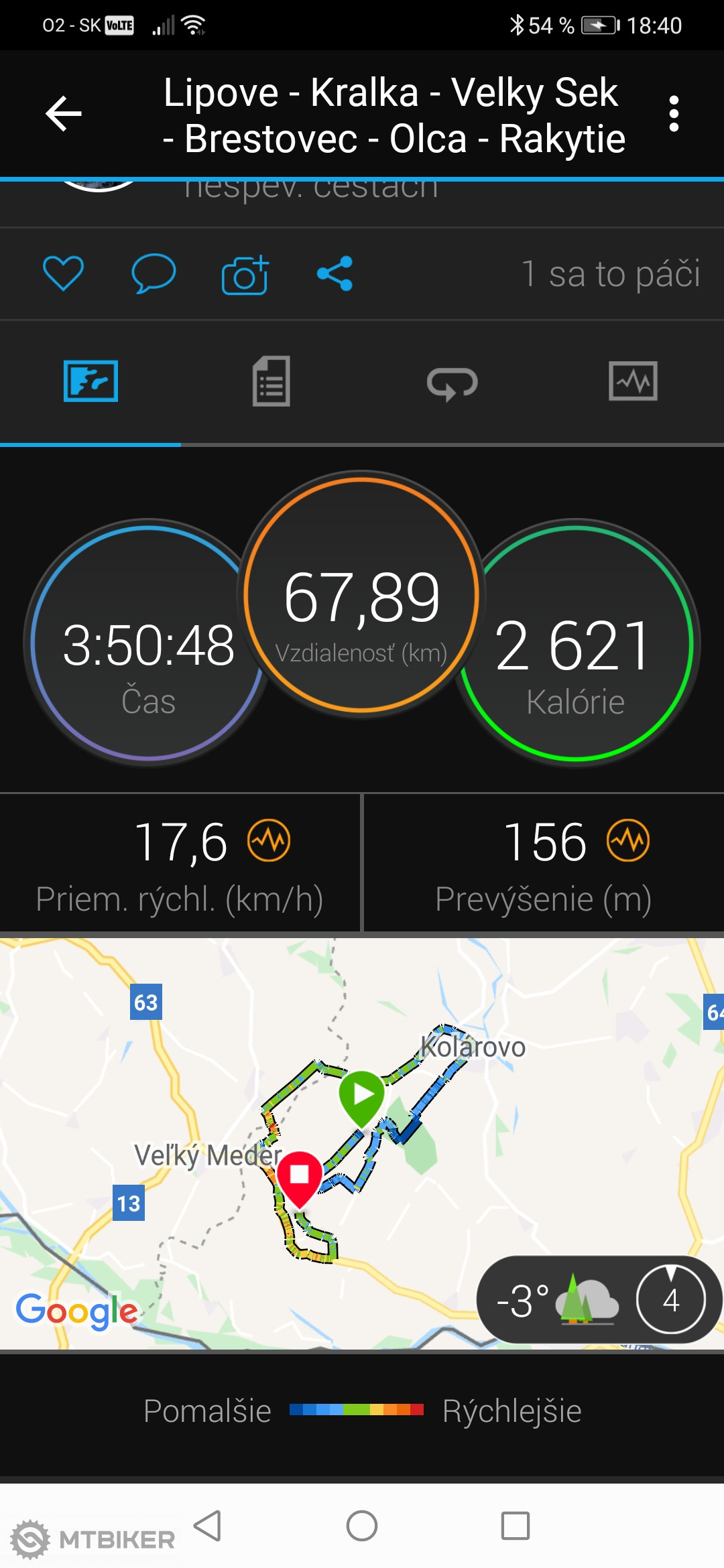The image size is (724, 1568).
Task: Open recent apps from navigation bar
Action: [516, 1526]
